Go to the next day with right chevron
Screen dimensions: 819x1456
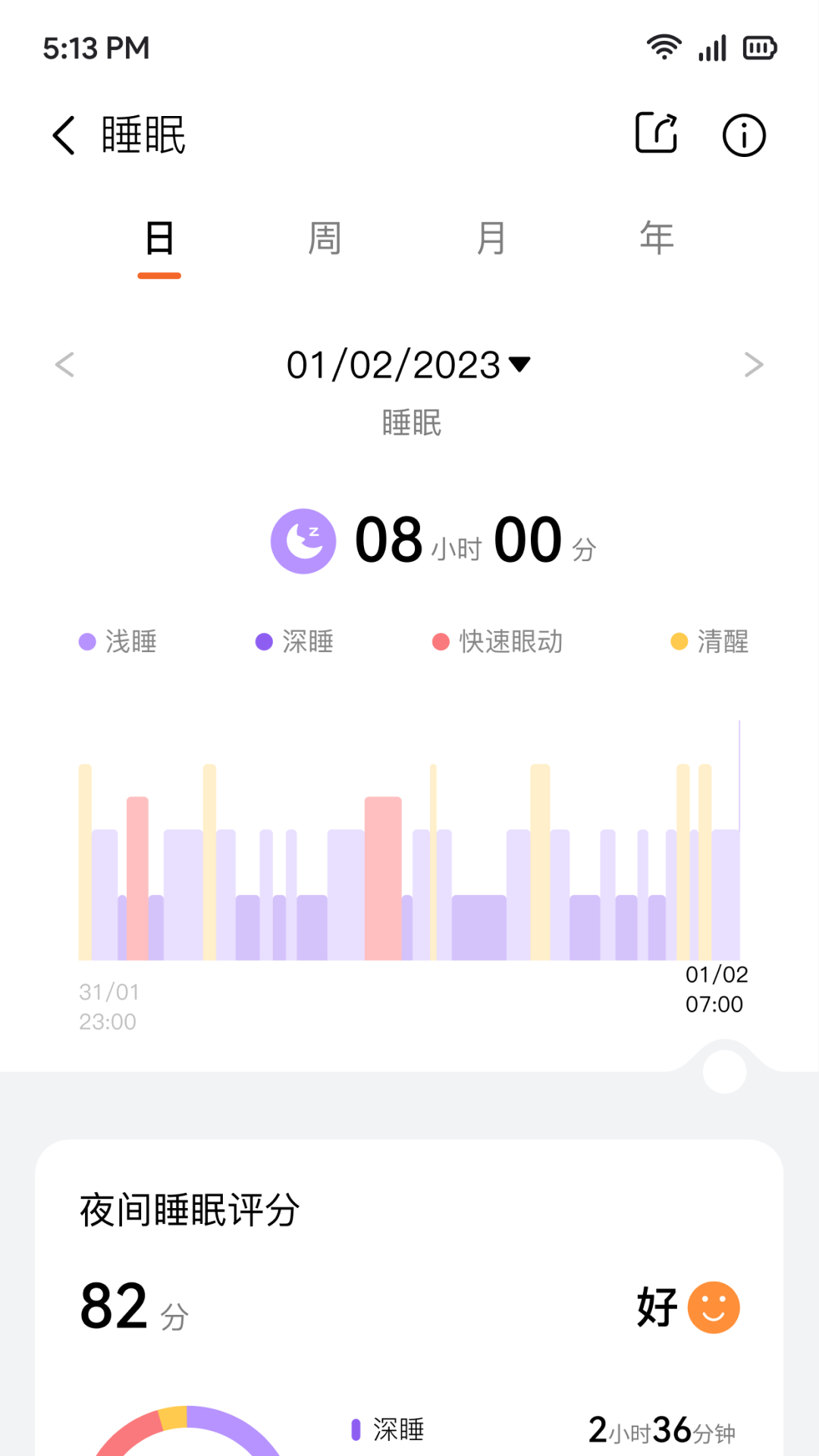tap(755, 365)
